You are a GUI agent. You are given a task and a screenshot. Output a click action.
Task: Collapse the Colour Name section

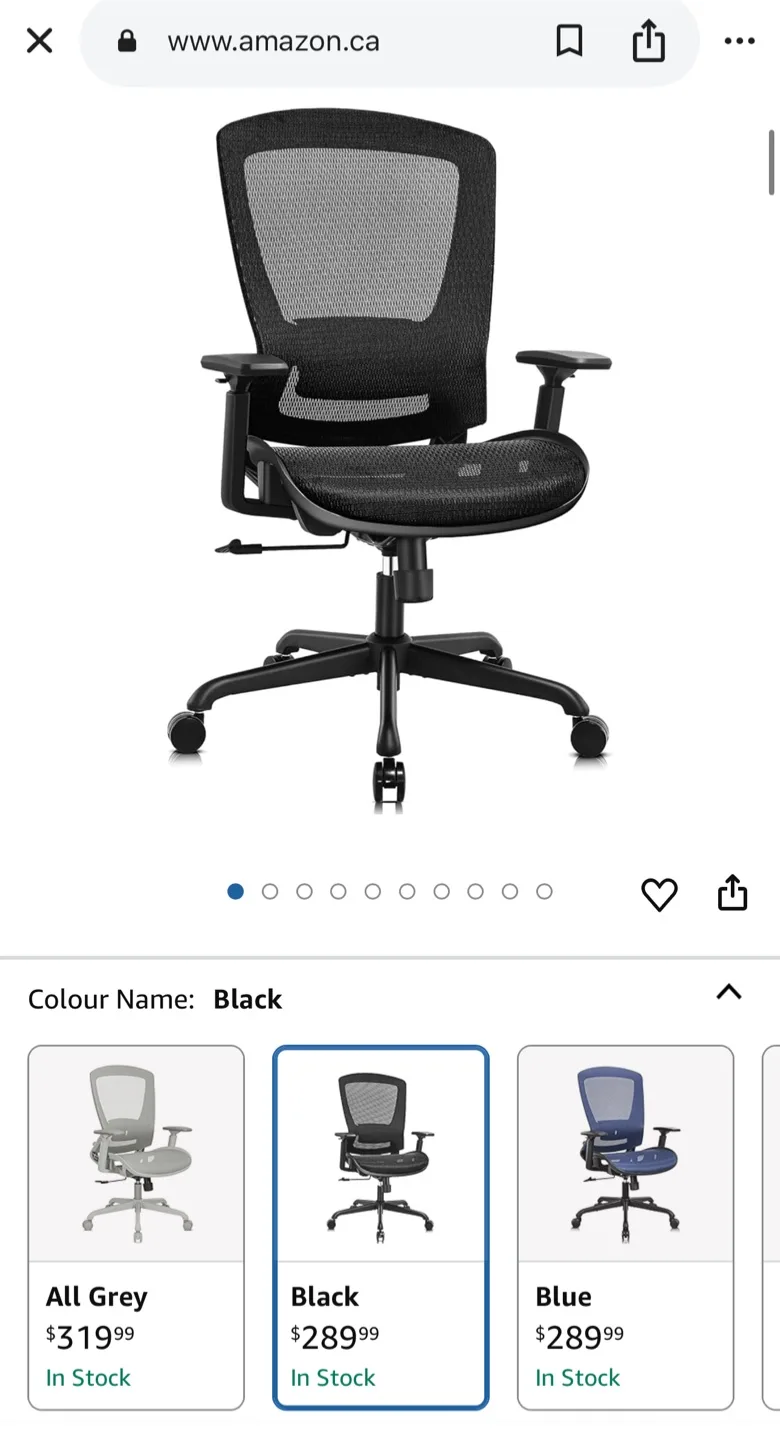coord(729,992)
